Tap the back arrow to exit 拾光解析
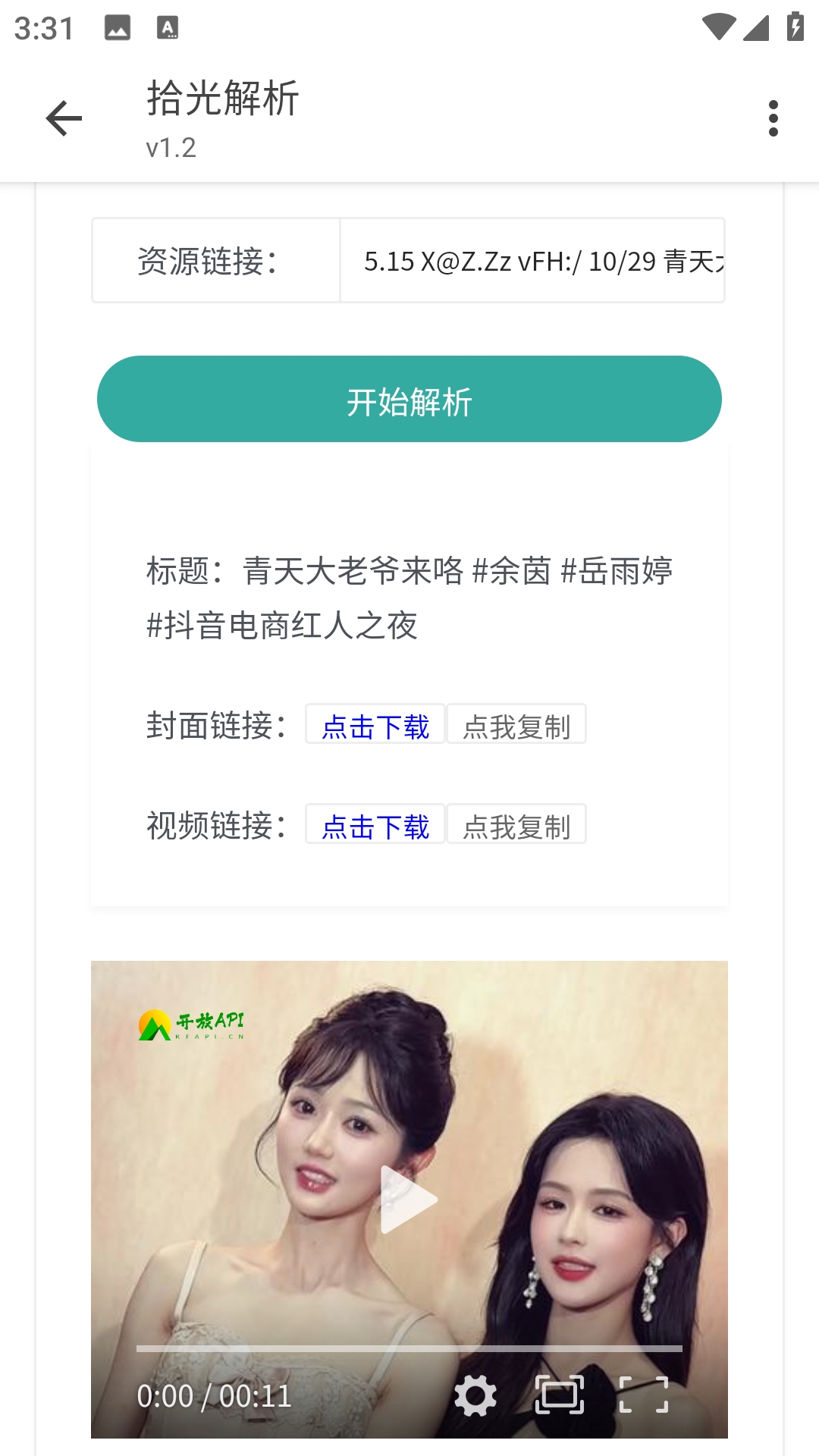The height and width of the screenshot is (1456, 819). coord(64,118)
